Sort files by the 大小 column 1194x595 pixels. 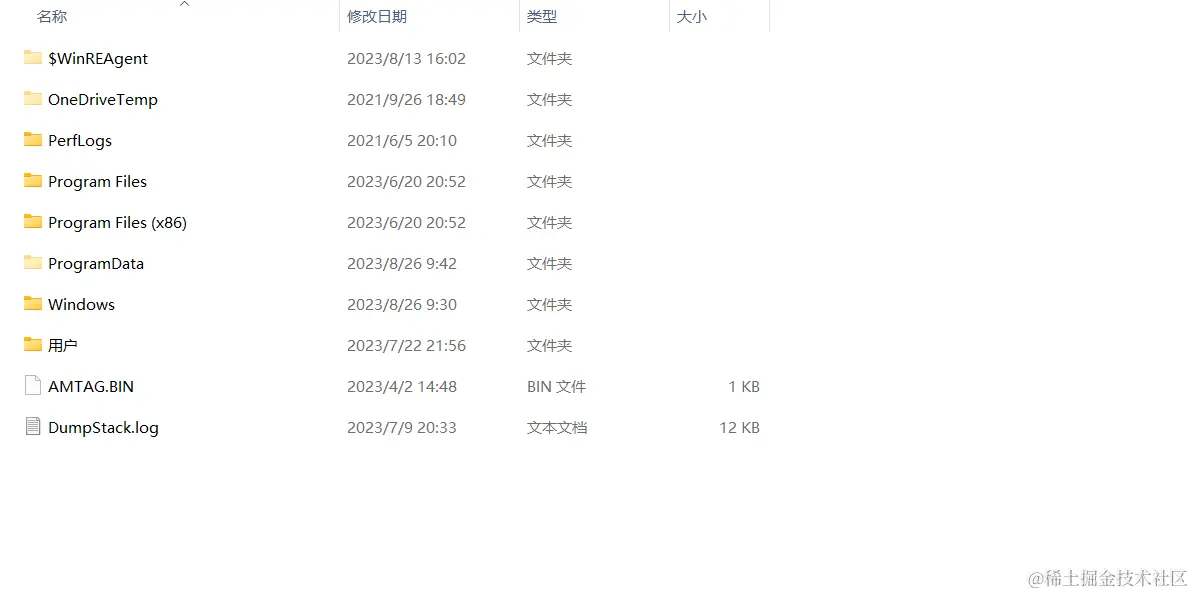click(692, 17)
